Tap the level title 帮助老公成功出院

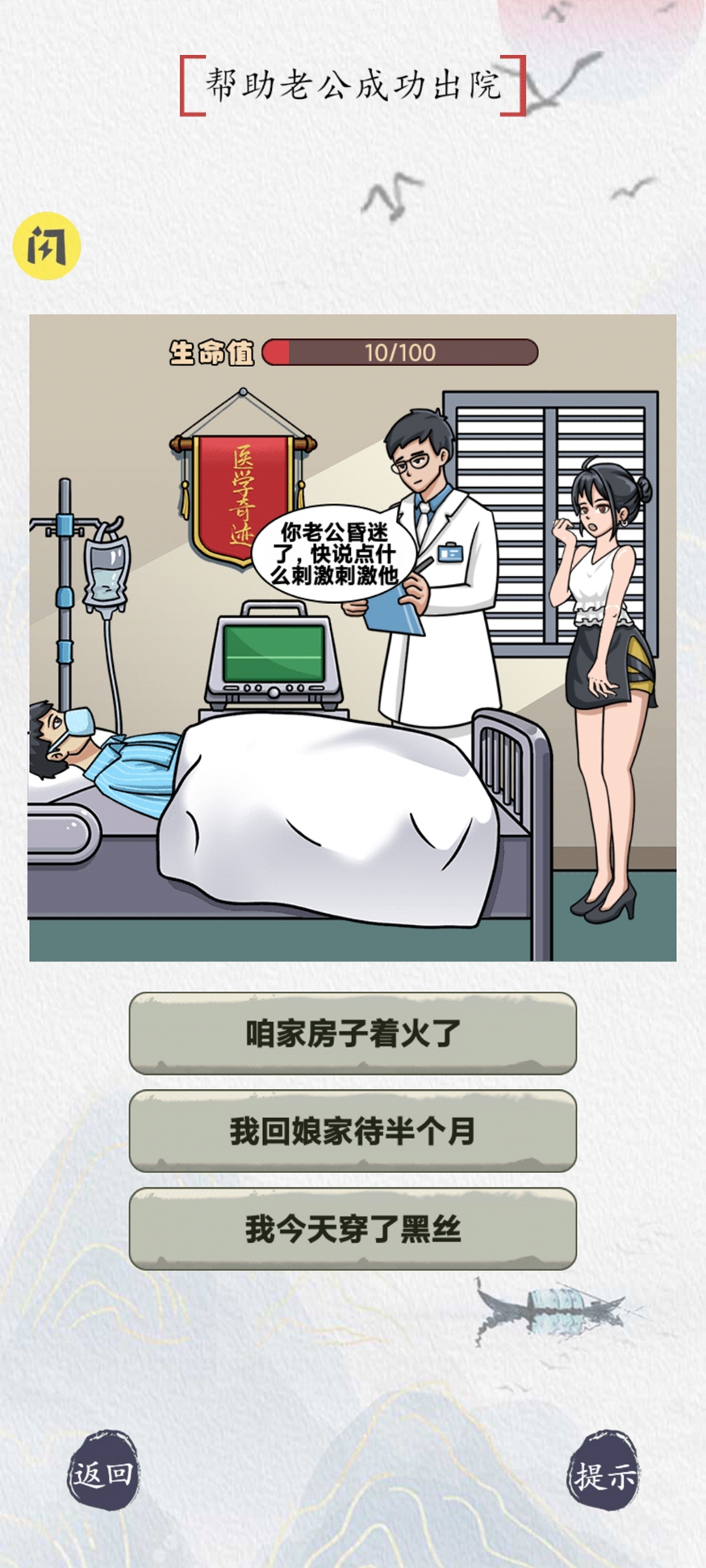[353, 83]
